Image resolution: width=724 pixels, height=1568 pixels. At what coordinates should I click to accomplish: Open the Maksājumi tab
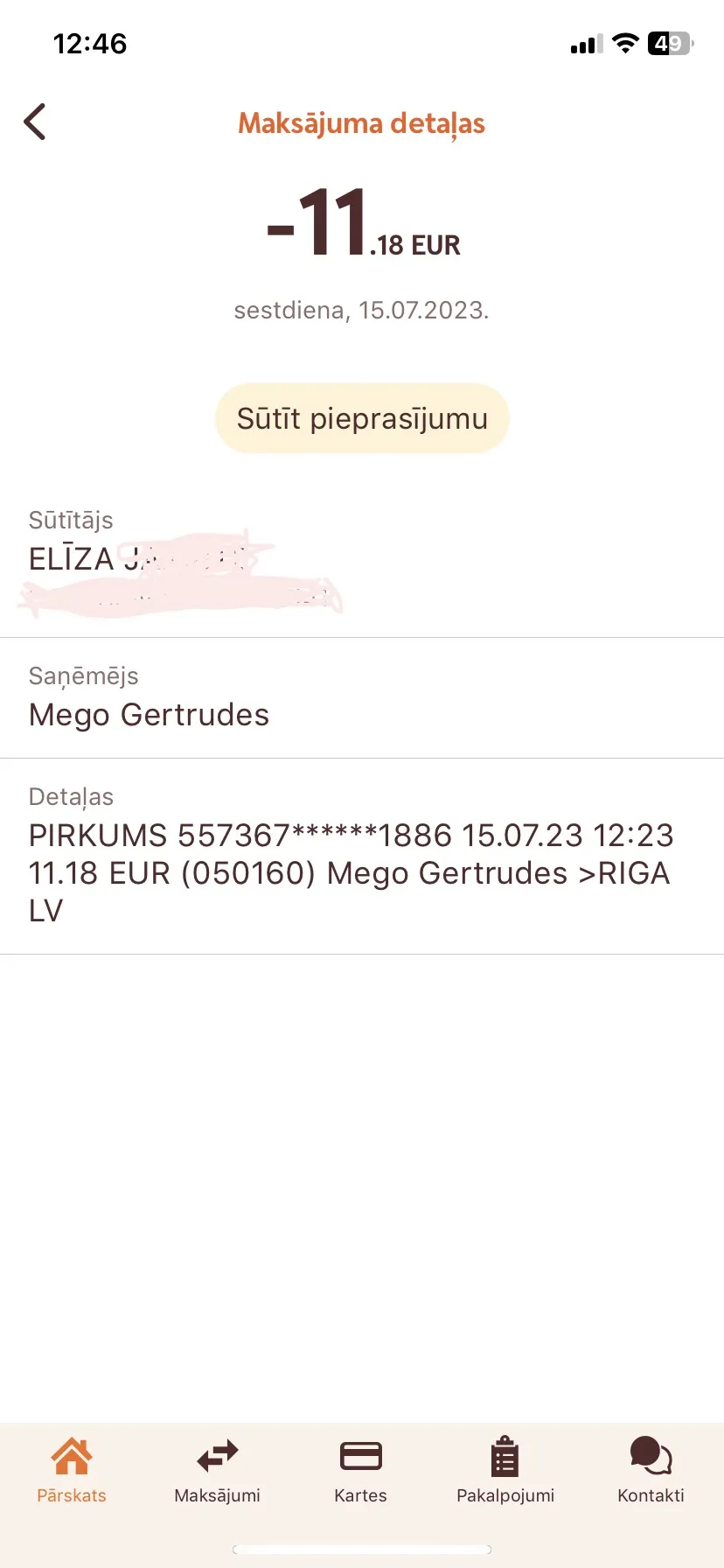[217, 1471]
